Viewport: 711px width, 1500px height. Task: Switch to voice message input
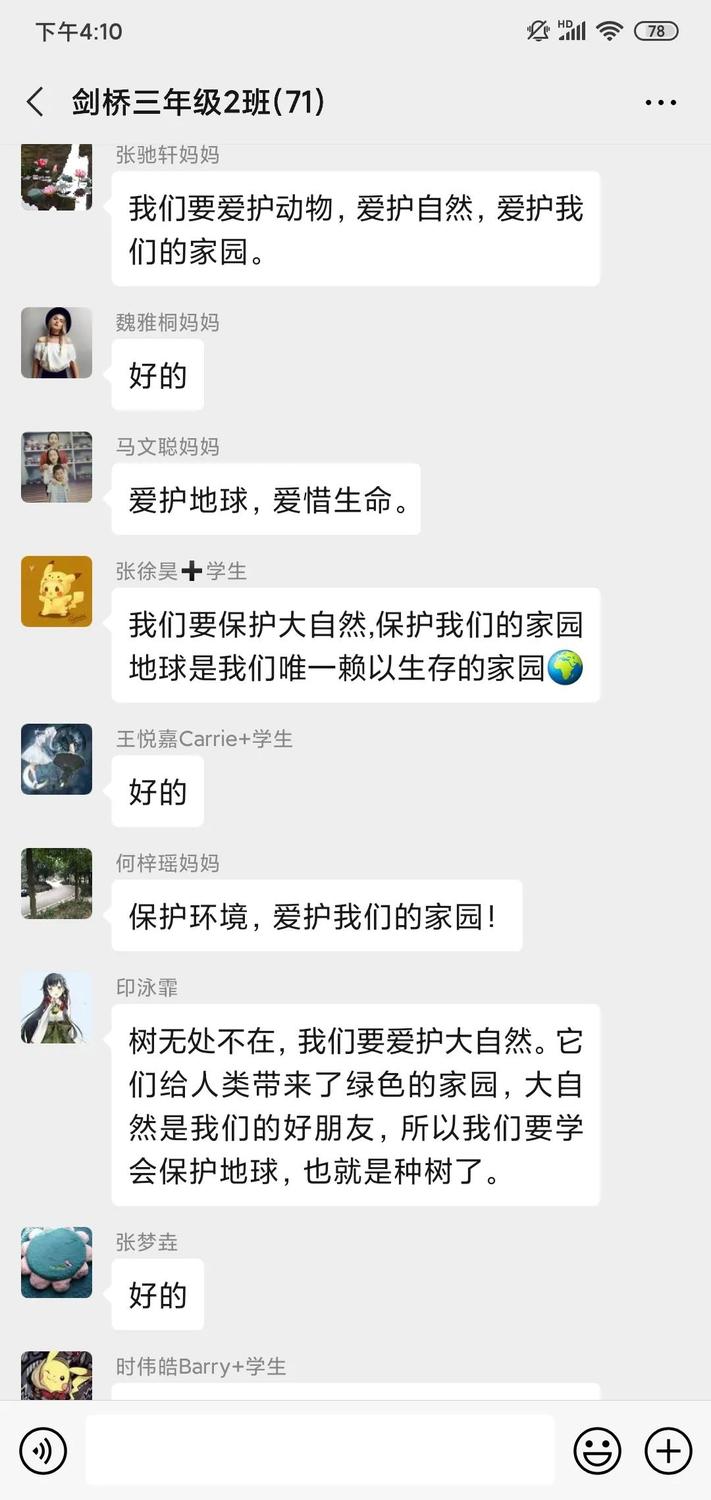(x=43, y=1451)
